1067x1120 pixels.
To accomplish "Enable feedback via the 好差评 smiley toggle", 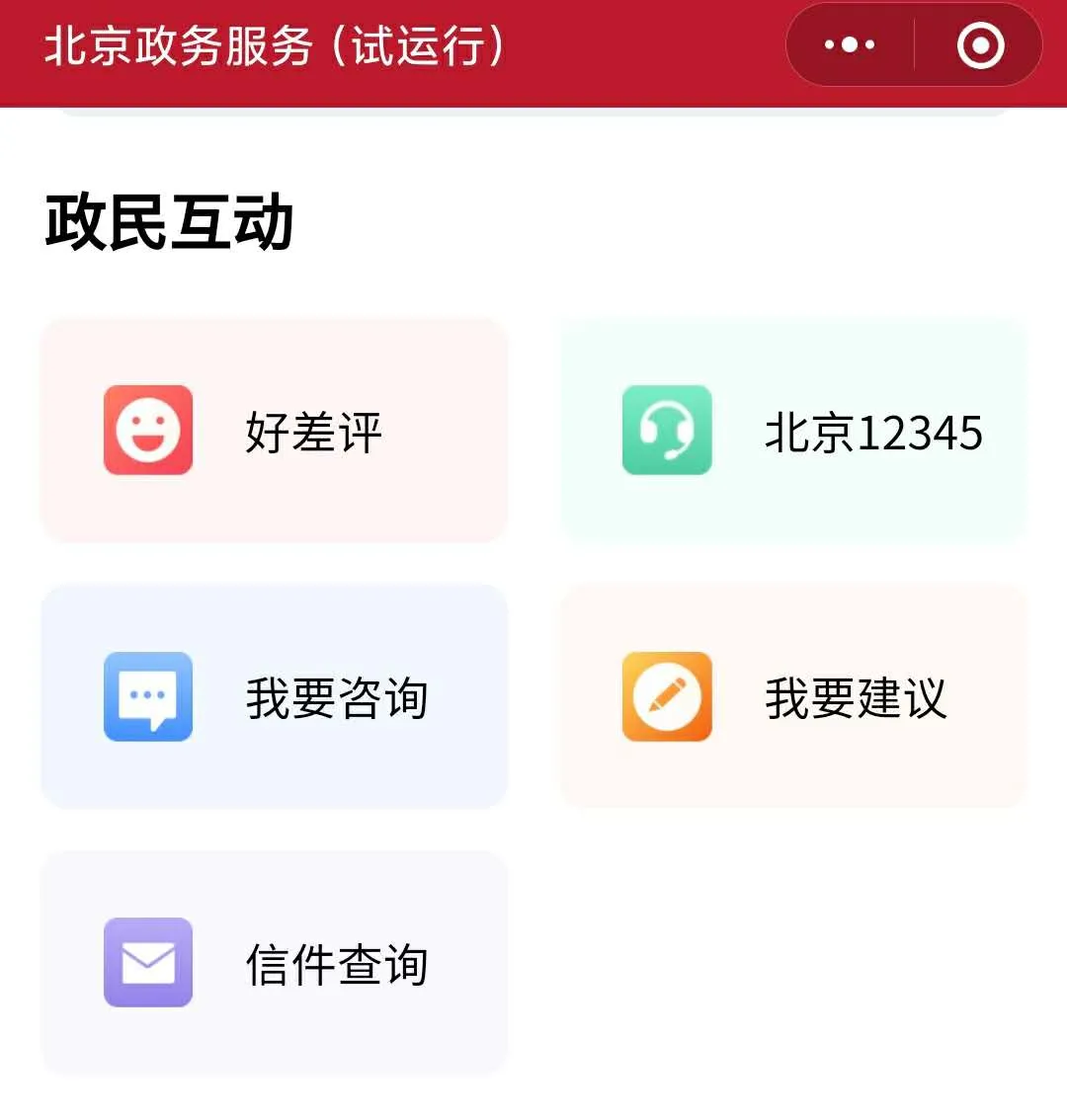I will [146, 429].
